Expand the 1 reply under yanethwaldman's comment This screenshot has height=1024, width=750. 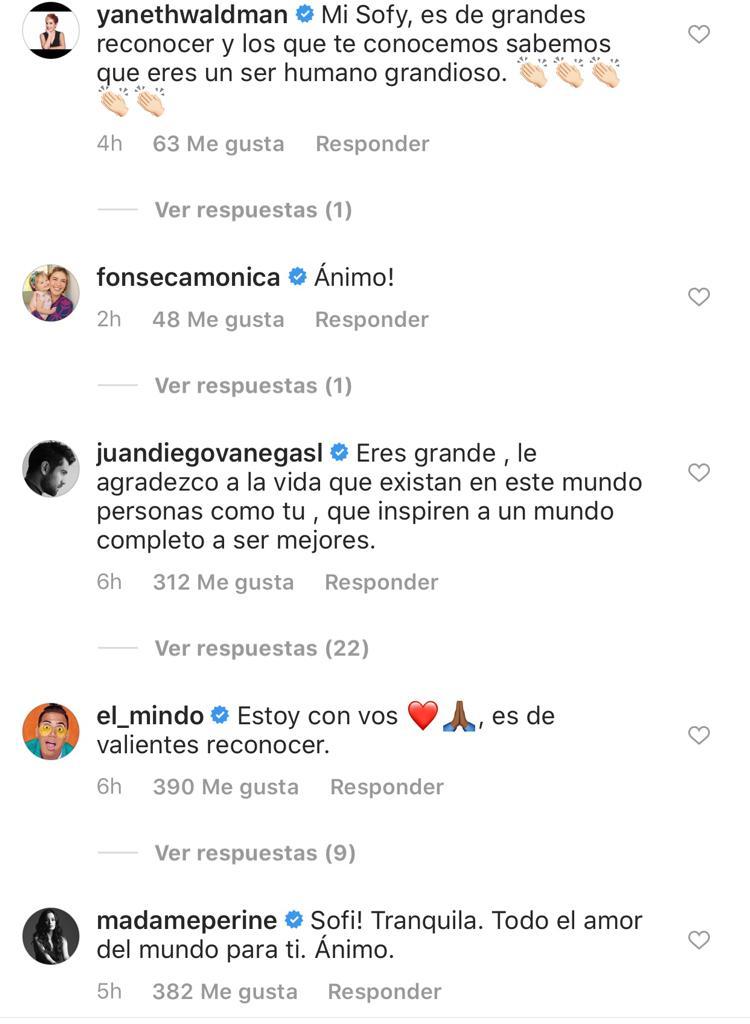tap(253, 210)
